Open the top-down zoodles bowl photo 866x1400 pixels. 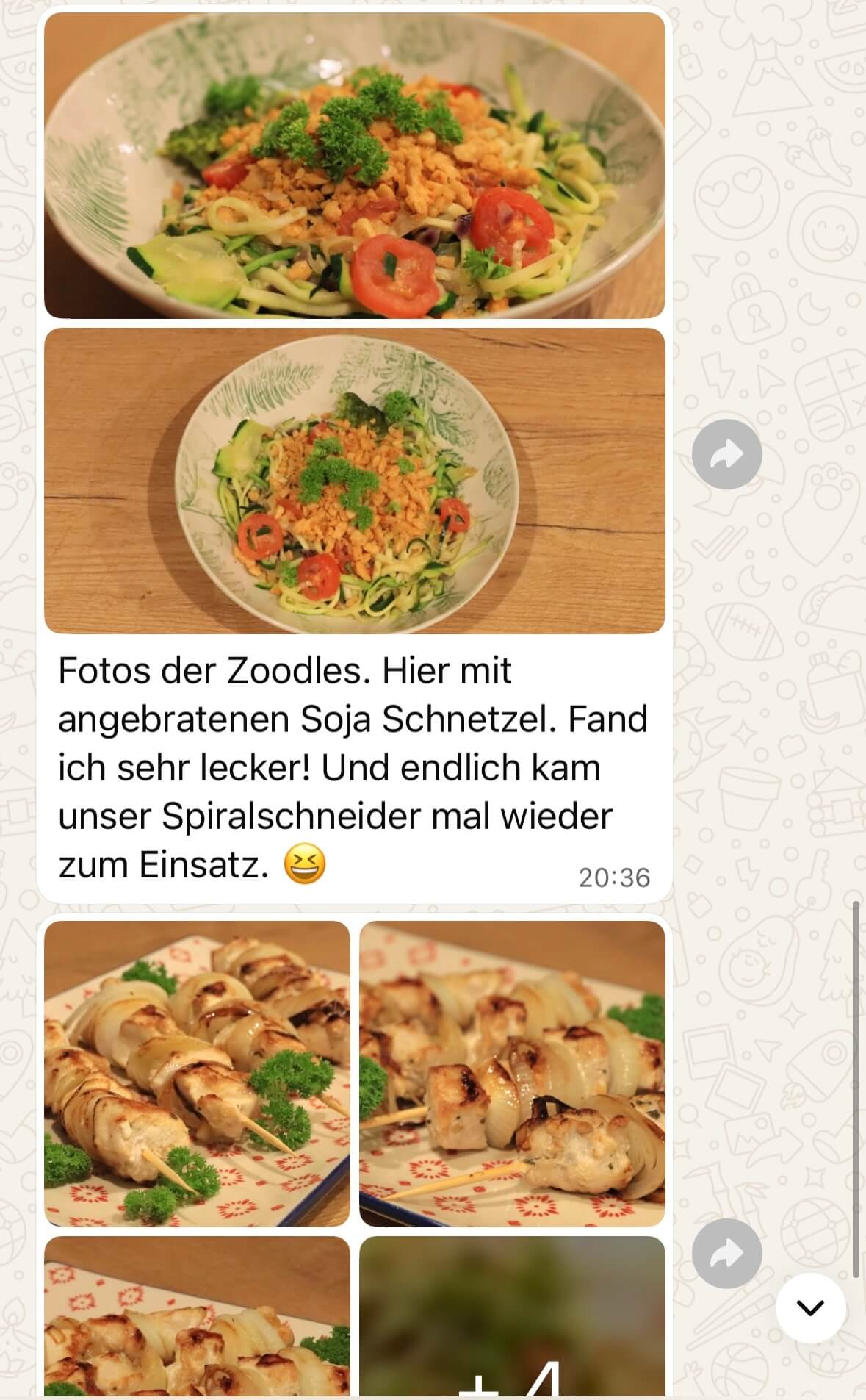coord(354,481)
